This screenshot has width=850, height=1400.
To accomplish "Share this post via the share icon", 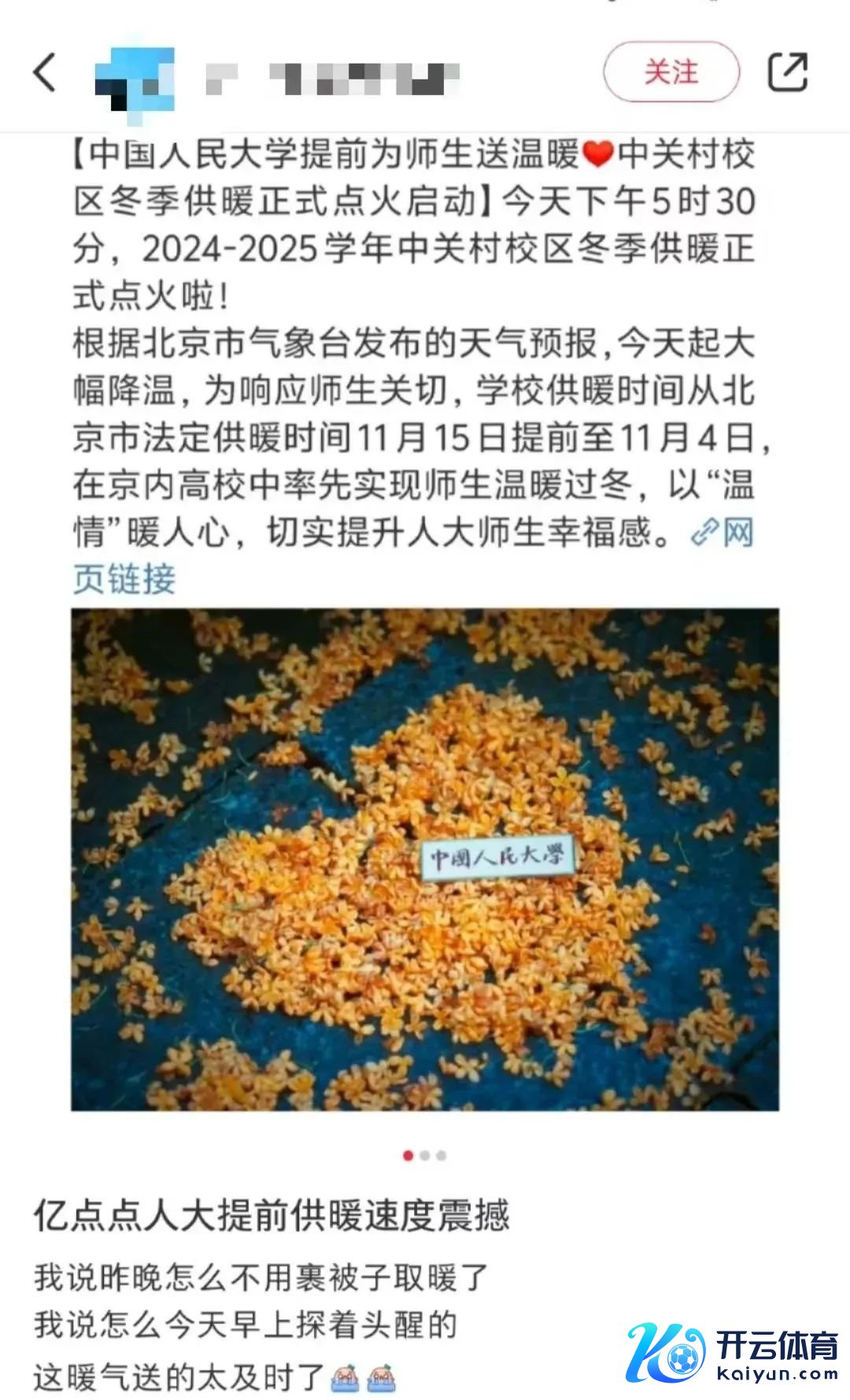I will coord(787,72).
